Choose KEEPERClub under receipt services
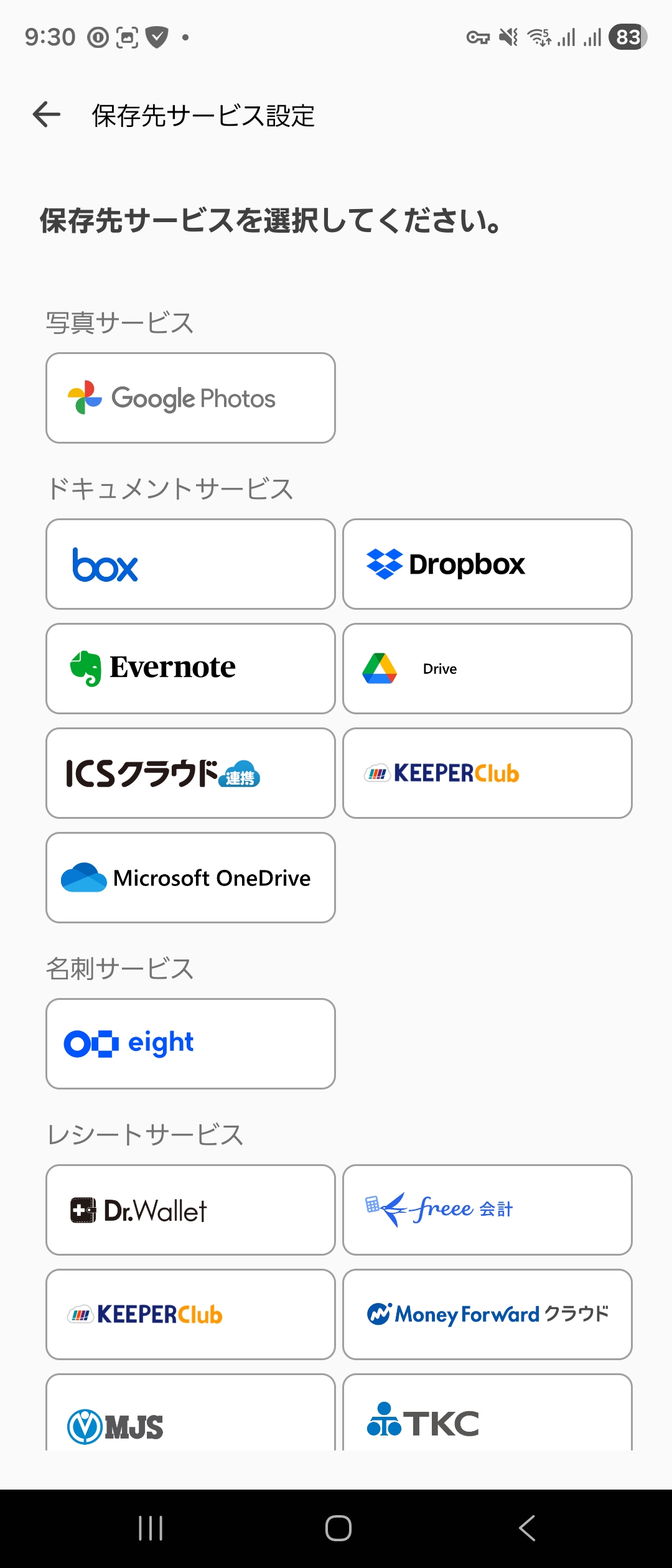This screenshot has height=1568, width=672. (x=190, y=1315)
